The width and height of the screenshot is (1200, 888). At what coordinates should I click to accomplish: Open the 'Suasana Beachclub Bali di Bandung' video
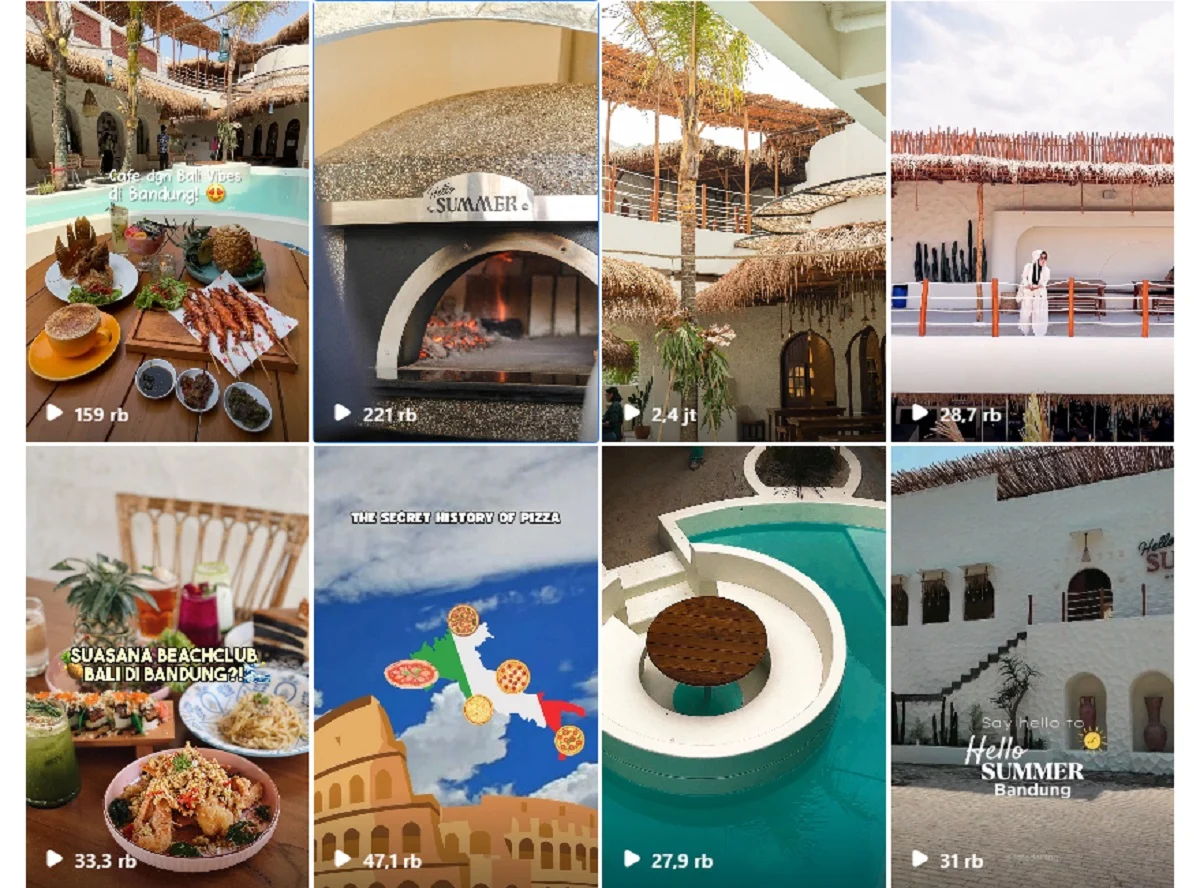click(167, 666)
